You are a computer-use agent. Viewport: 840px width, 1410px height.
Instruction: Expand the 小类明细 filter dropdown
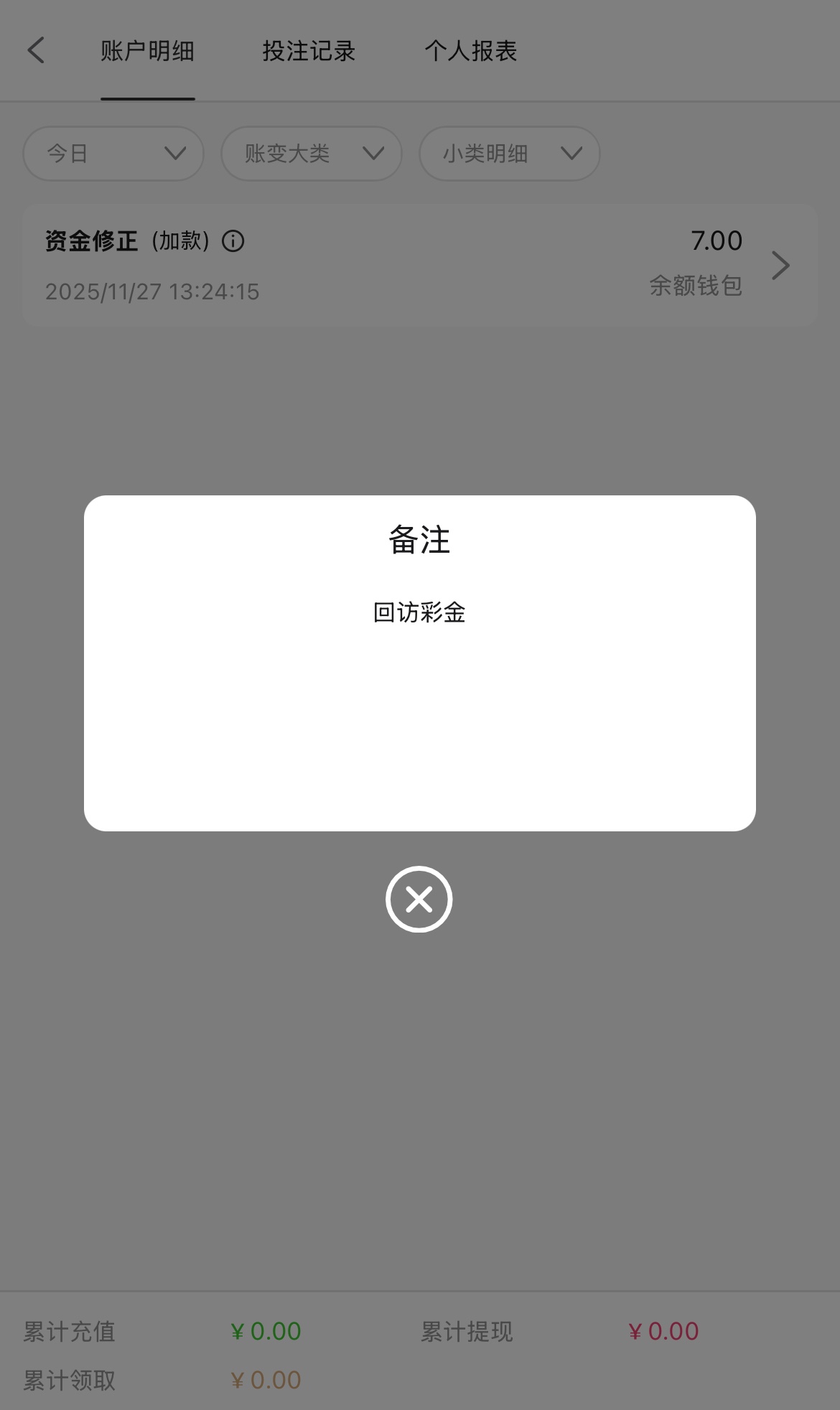tap(510, 154)
